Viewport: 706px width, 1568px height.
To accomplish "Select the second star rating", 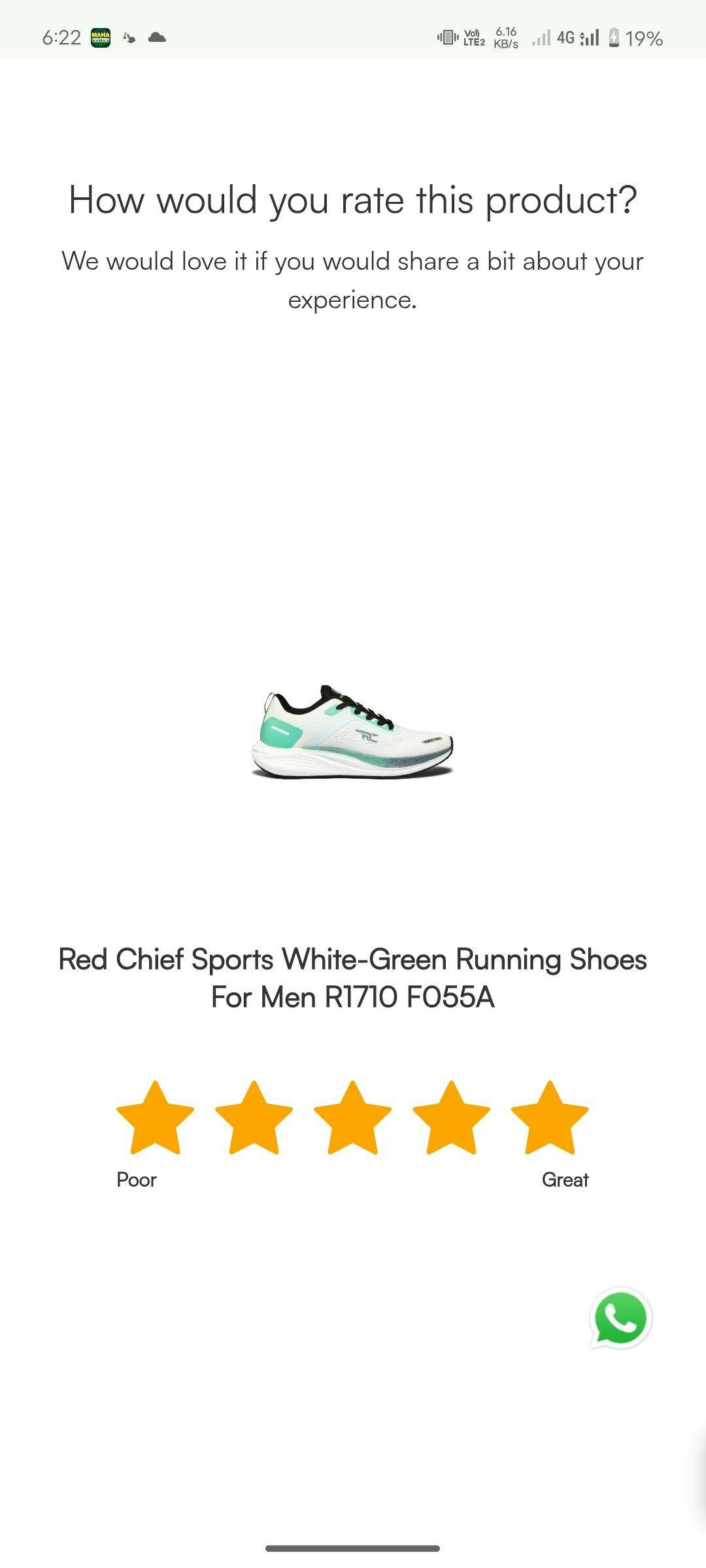I will pos(254,1119).
